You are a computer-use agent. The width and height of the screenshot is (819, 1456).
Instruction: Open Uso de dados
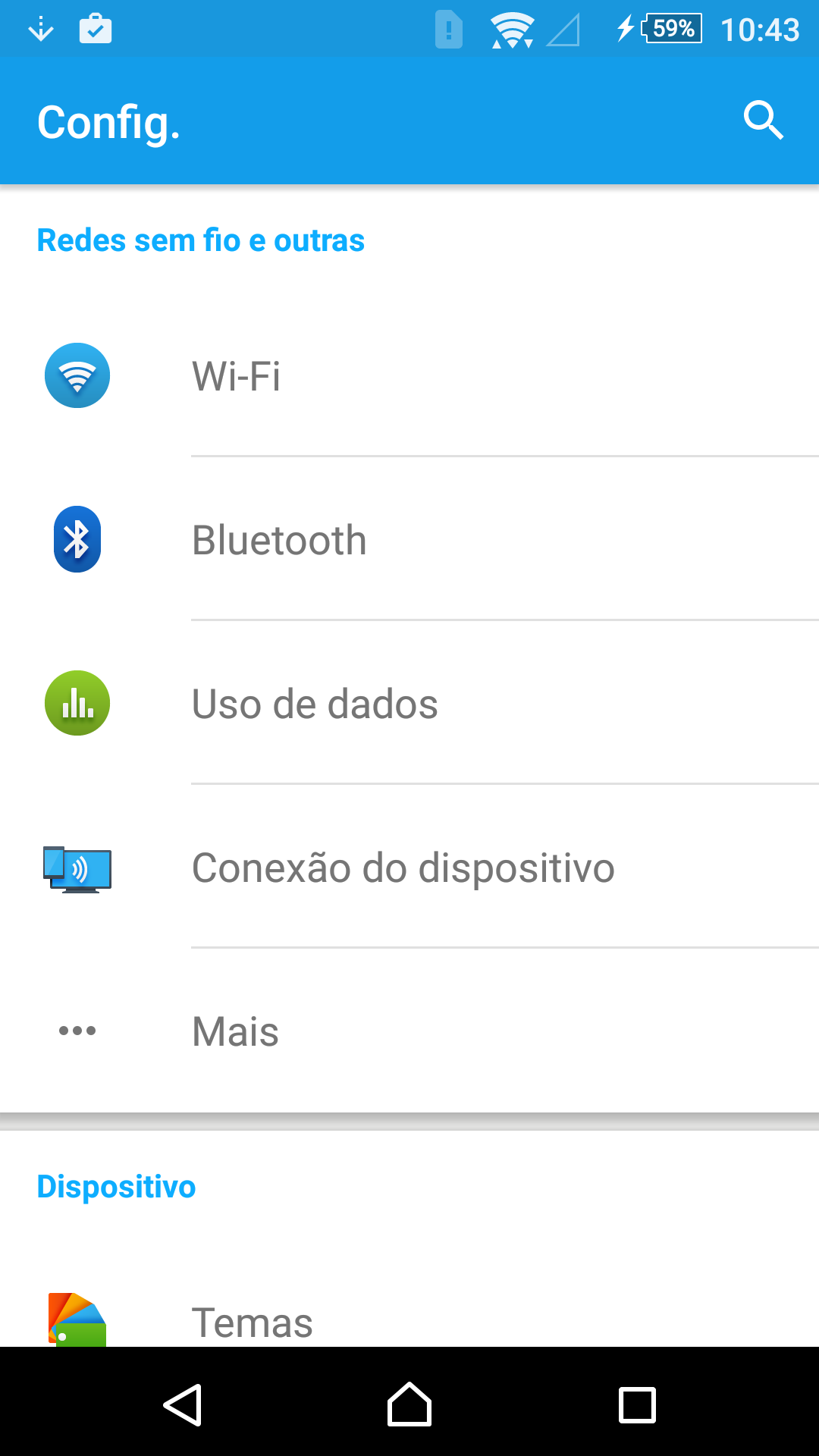[x=409, y=703]
